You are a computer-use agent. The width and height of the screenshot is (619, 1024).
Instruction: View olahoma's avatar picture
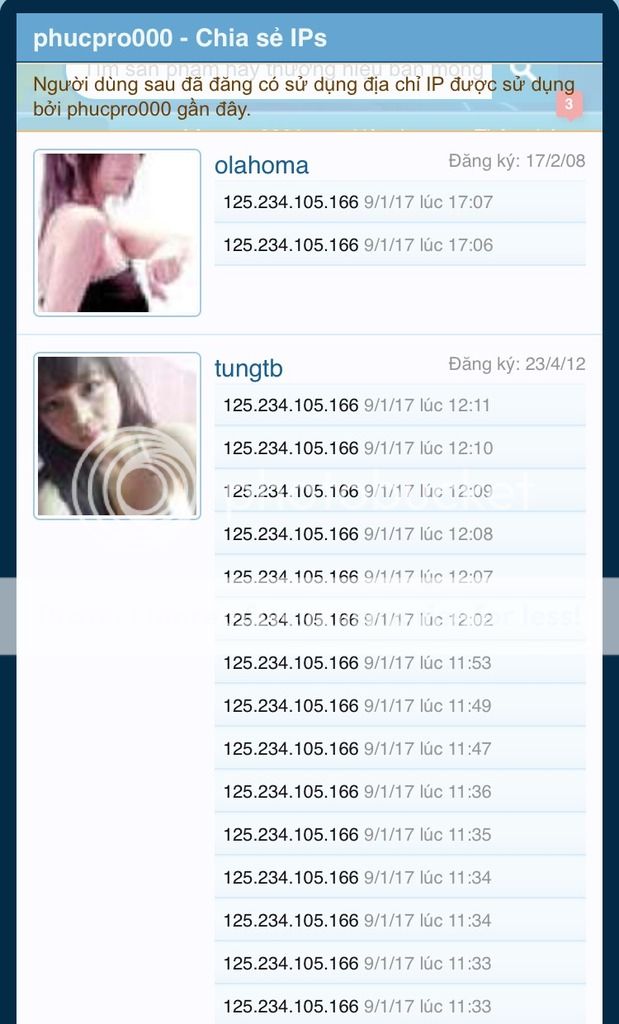pyautogui.click(x=117, y=233)
